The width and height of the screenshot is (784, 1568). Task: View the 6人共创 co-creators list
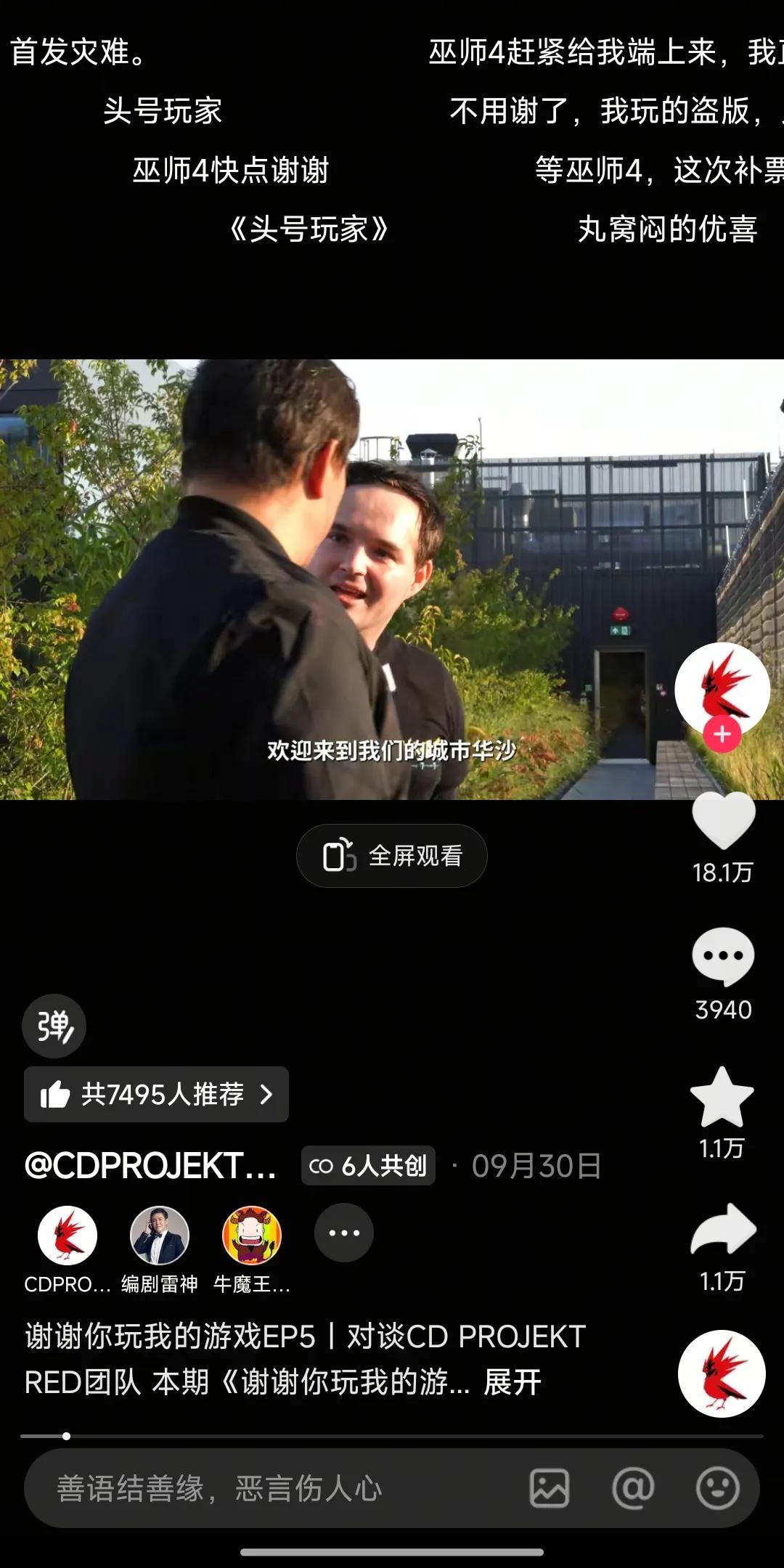368,1166
